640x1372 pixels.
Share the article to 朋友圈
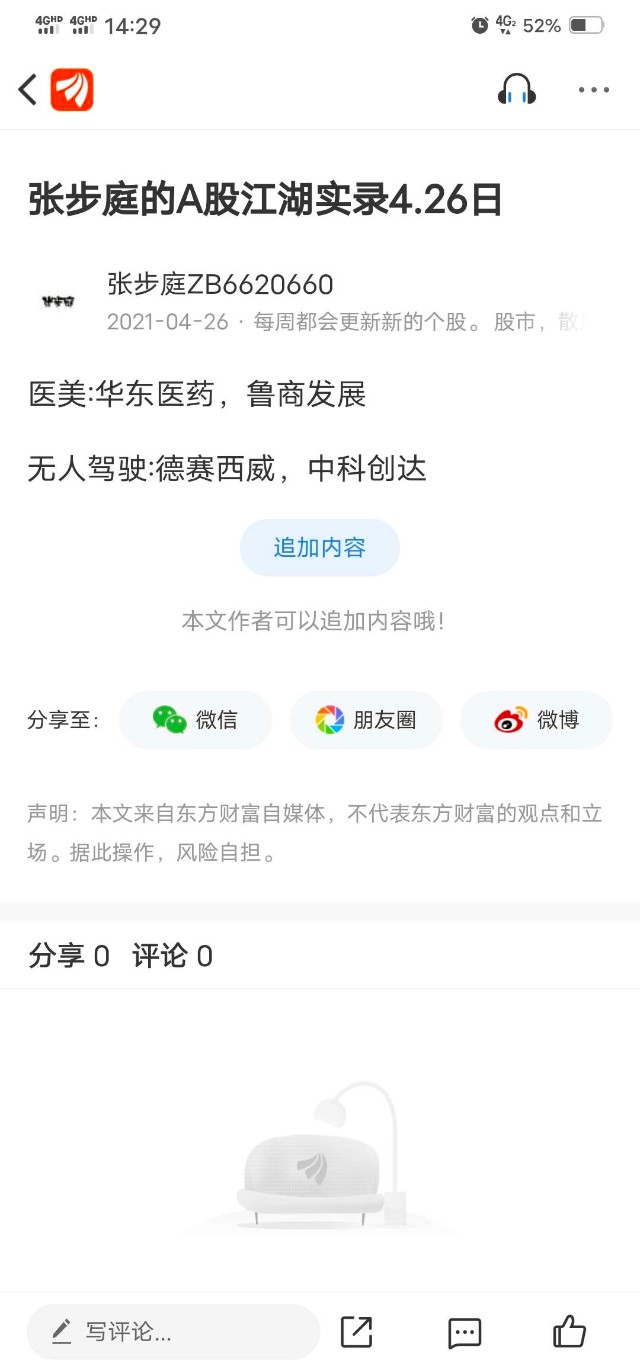366,720
